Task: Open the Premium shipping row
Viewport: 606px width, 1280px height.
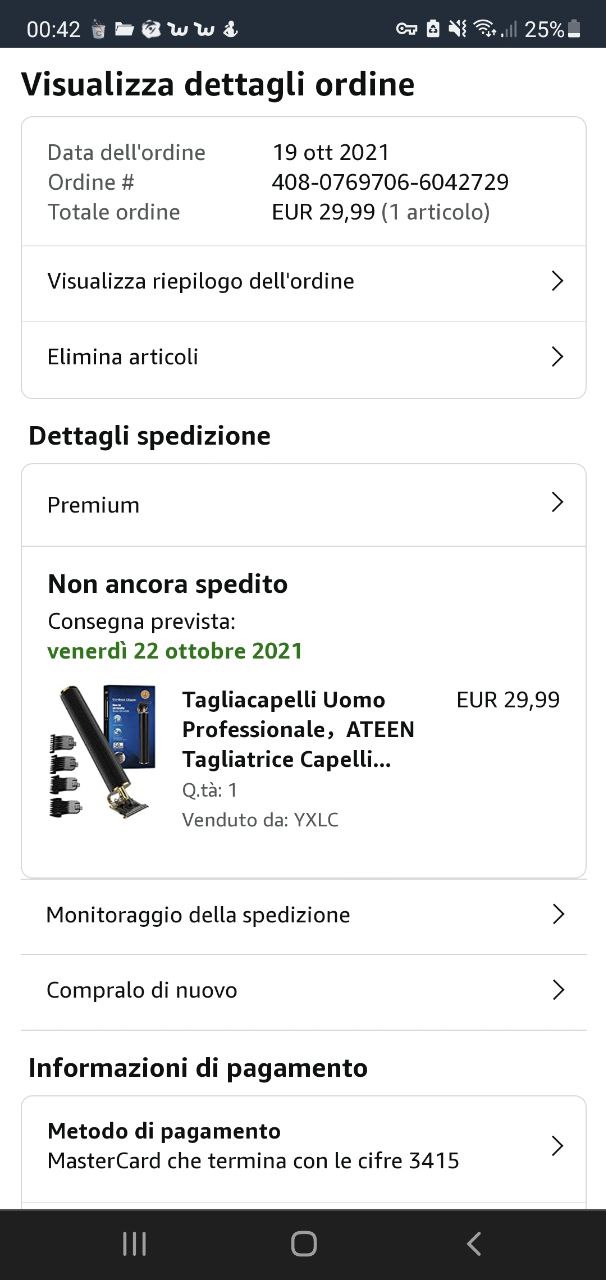Action: point(303,505)
